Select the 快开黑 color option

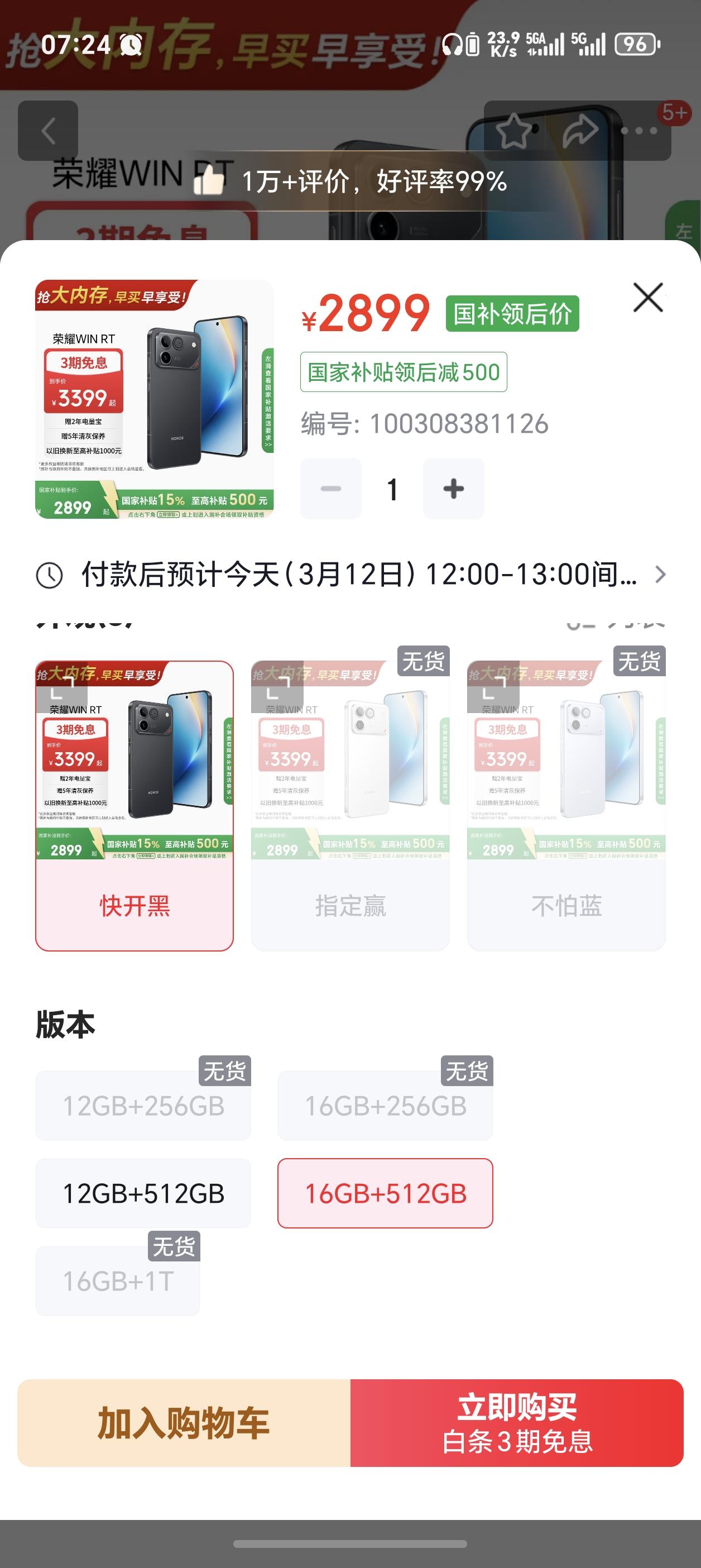point(135,803)
